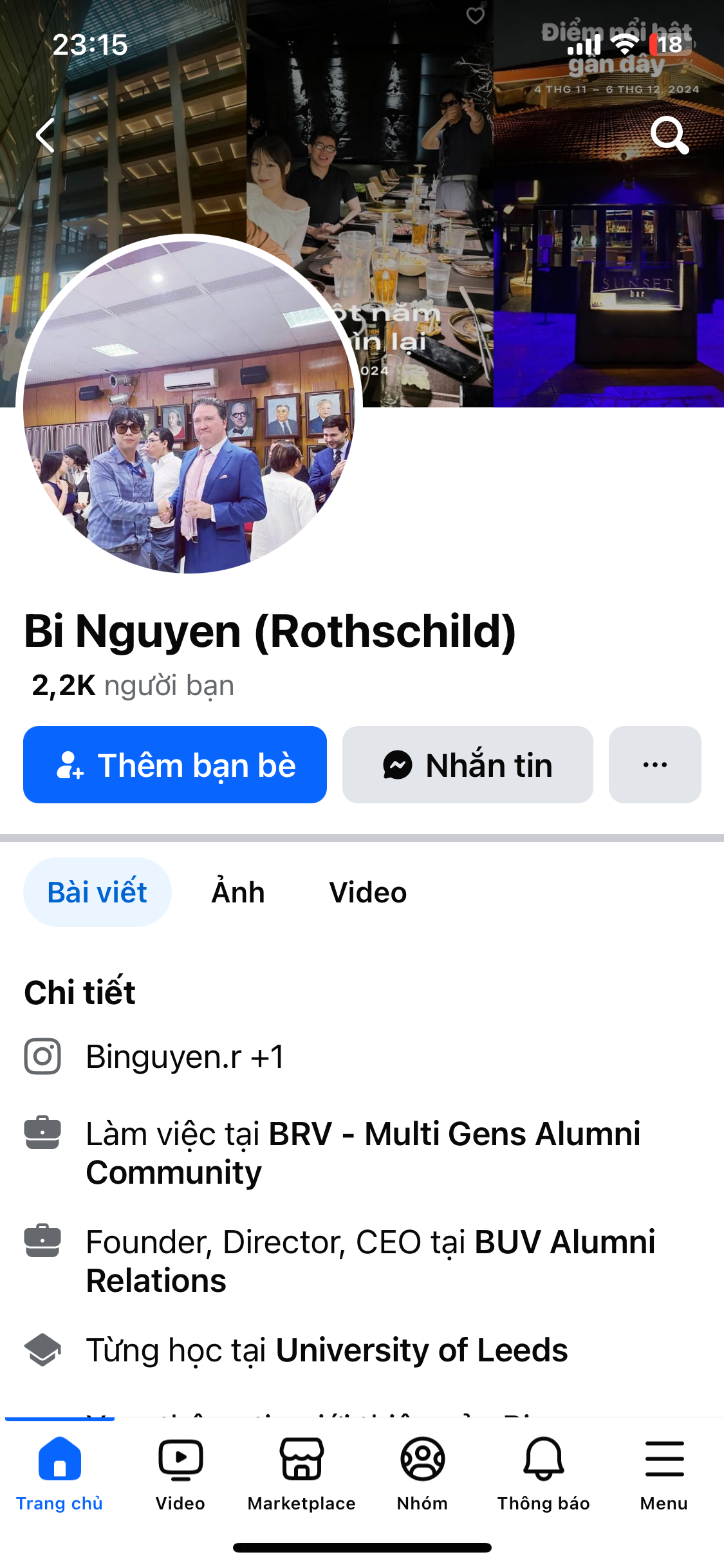Switch to the Nhóm groups tab

pyautogui.click(x=422, y=1471)
